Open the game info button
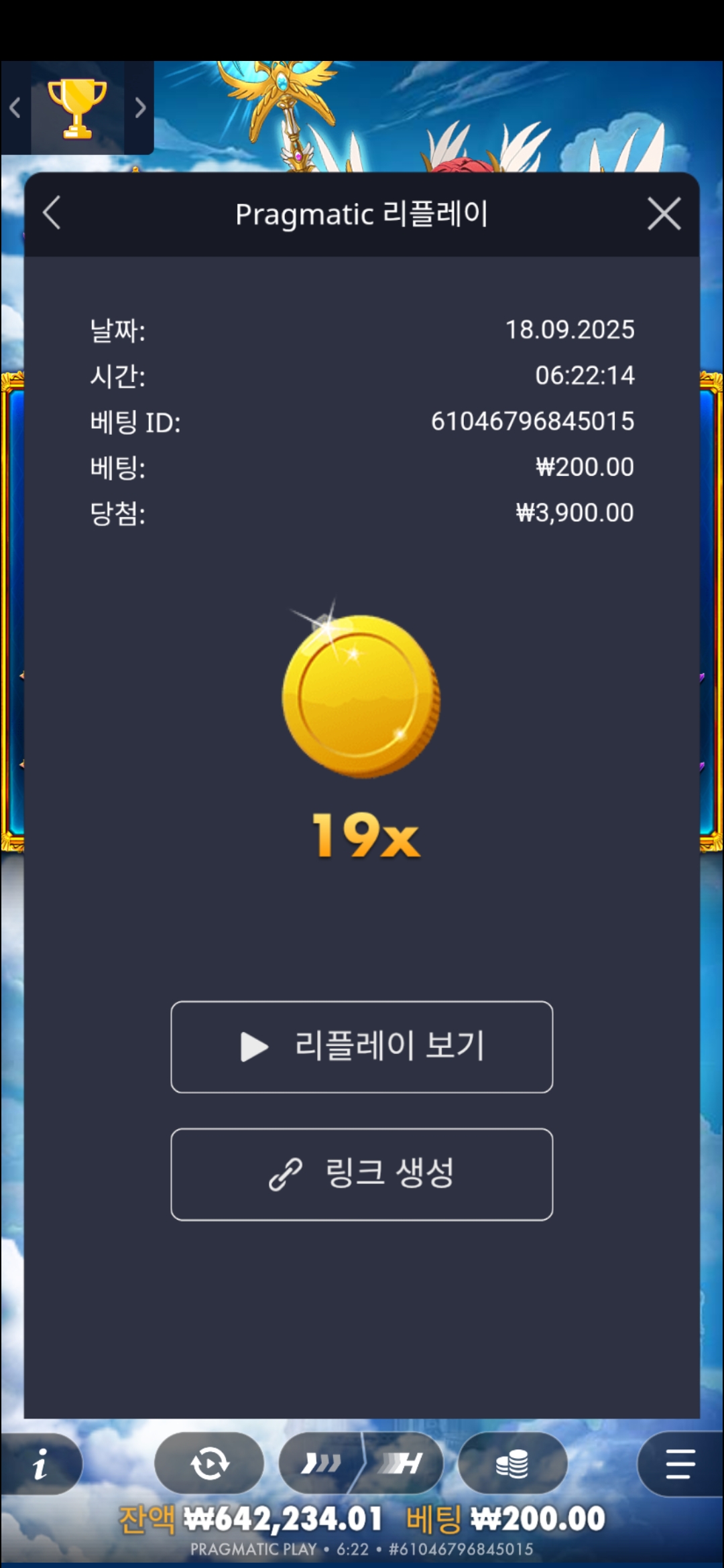This screenshot has width=724, height=1568. click(x=40, y=1463)
